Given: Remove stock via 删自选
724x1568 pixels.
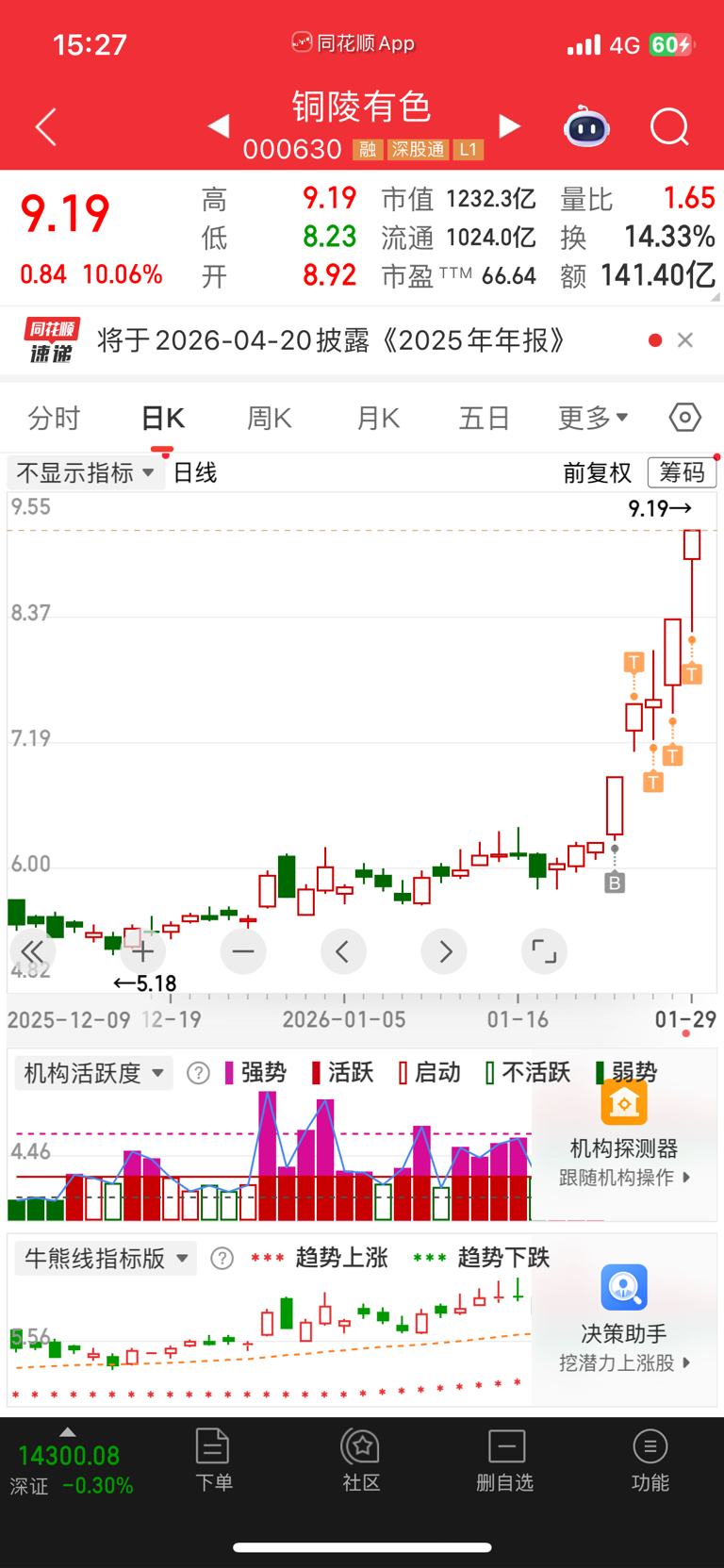Looking at the screenshot, I should point(505,1460).
